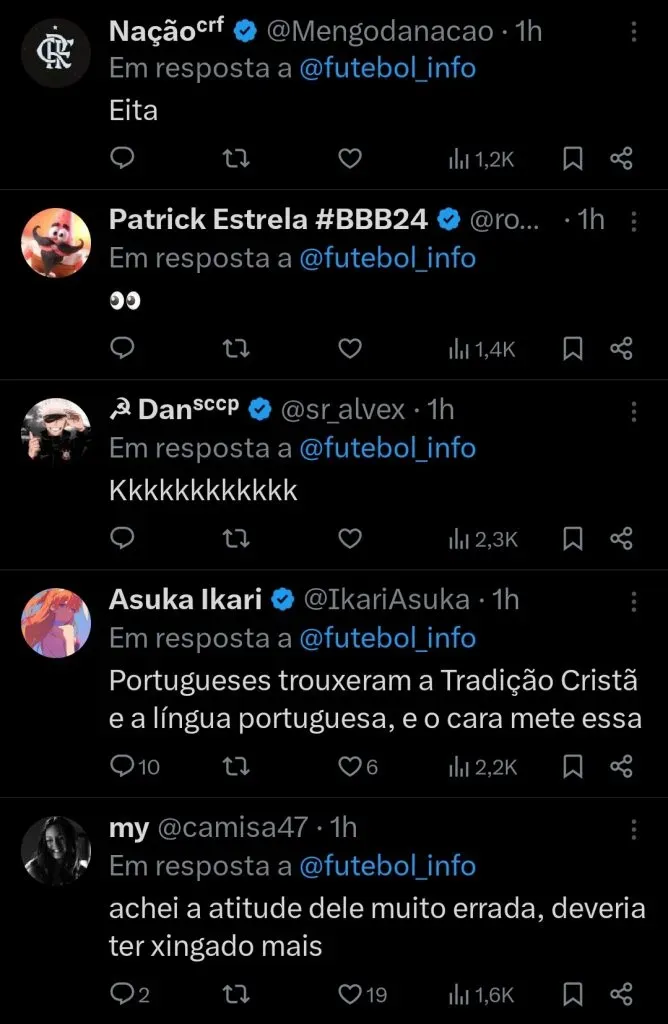Screen dimensions: 668x1024
Task: Like Asuka Ikari's reply
Action: [x=349, y=767]
